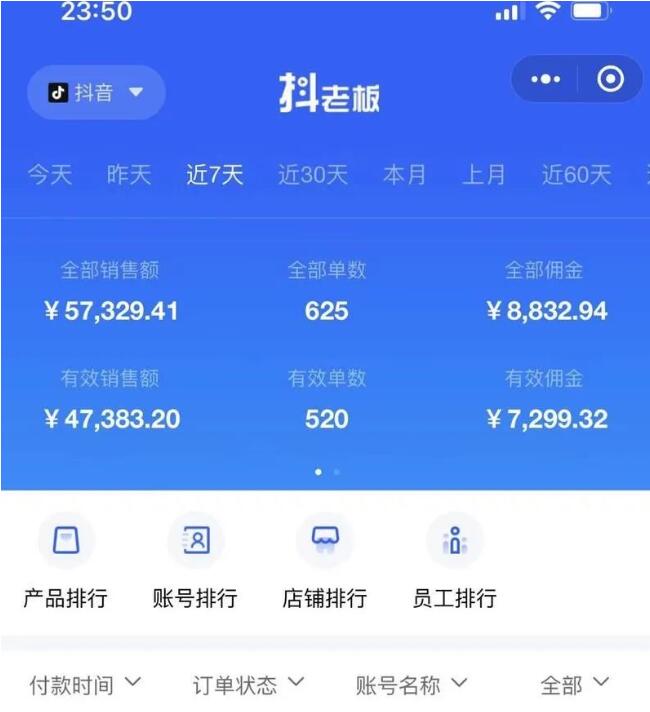Expand the 账号名称 filter
This screenshot has height=712, width=650.
click(411, 685)
